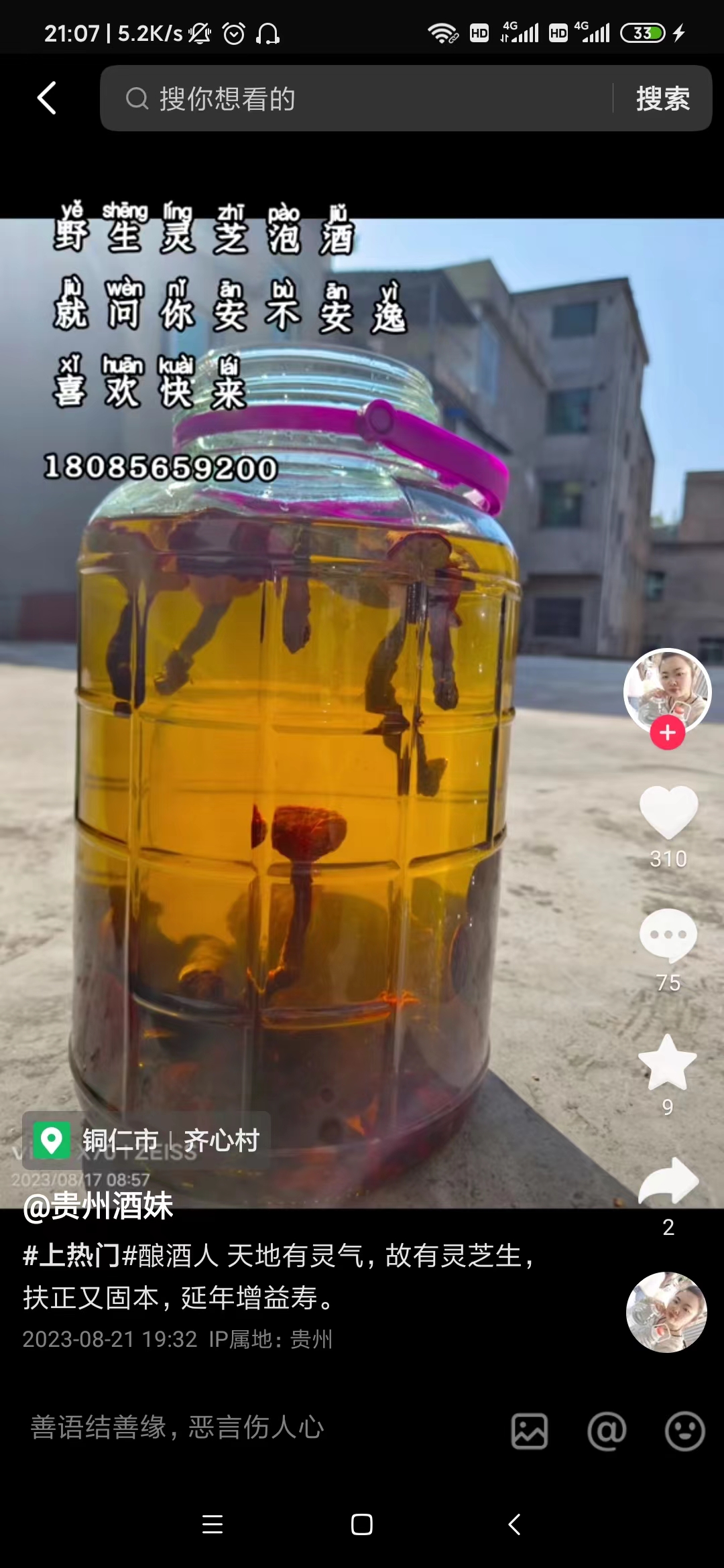Open the #酿酒人 hashtag
The width and height of the screenshot is (724, 1568).
coord(170,1256)
